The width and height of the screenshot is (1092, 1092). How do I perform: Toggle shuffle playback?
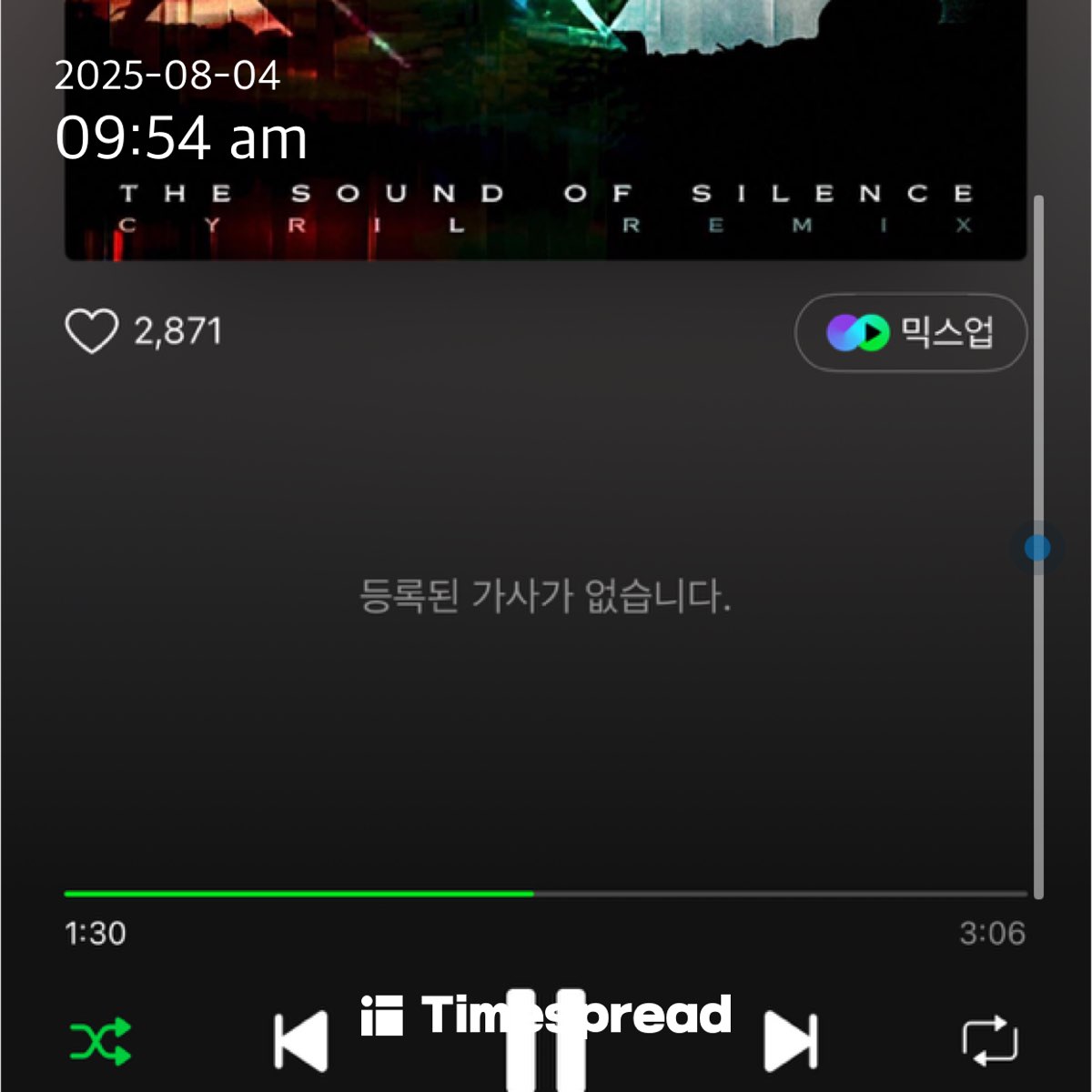pos(101,1042)
